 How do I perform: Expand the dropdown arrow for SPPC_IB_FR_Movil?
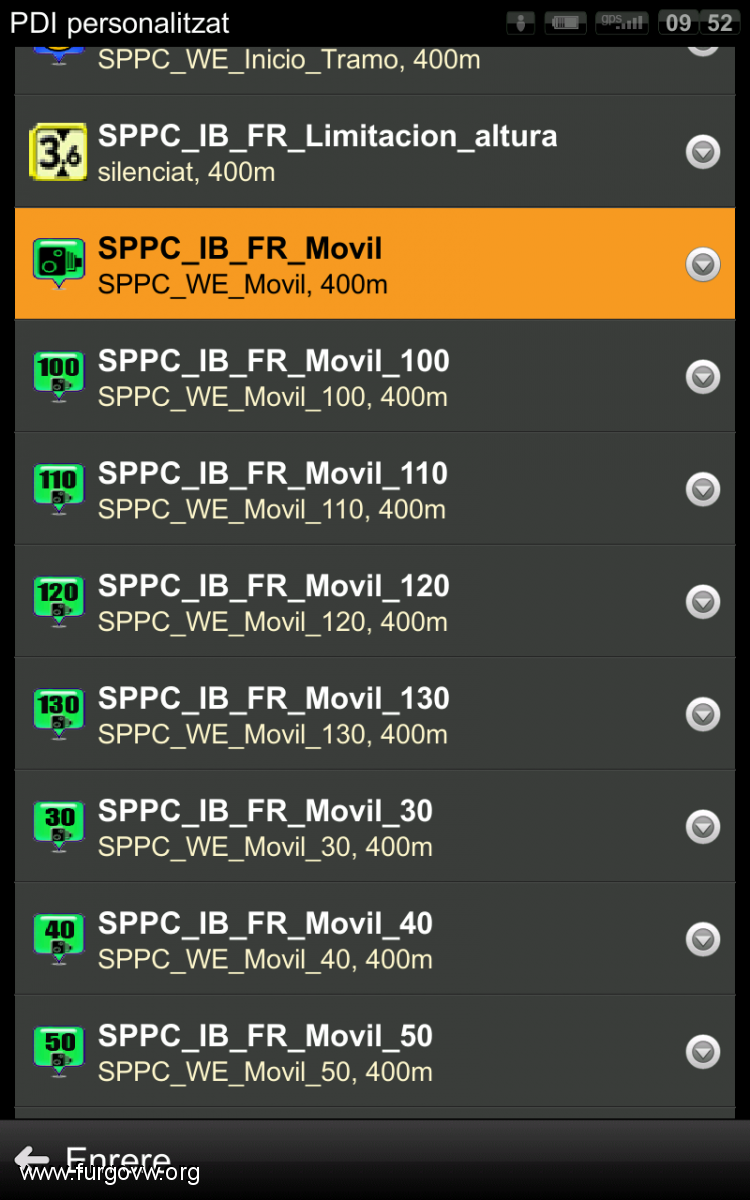coord(703,264)
